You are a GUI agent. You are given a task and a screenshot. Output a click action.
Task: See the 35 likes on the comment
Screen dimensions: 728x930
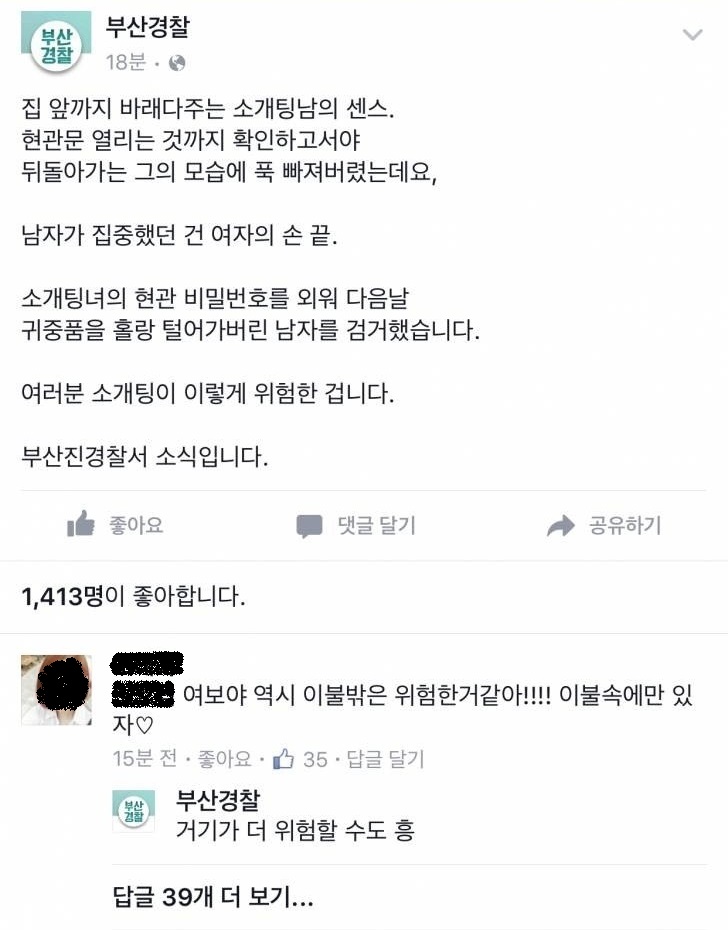[301, 759]
